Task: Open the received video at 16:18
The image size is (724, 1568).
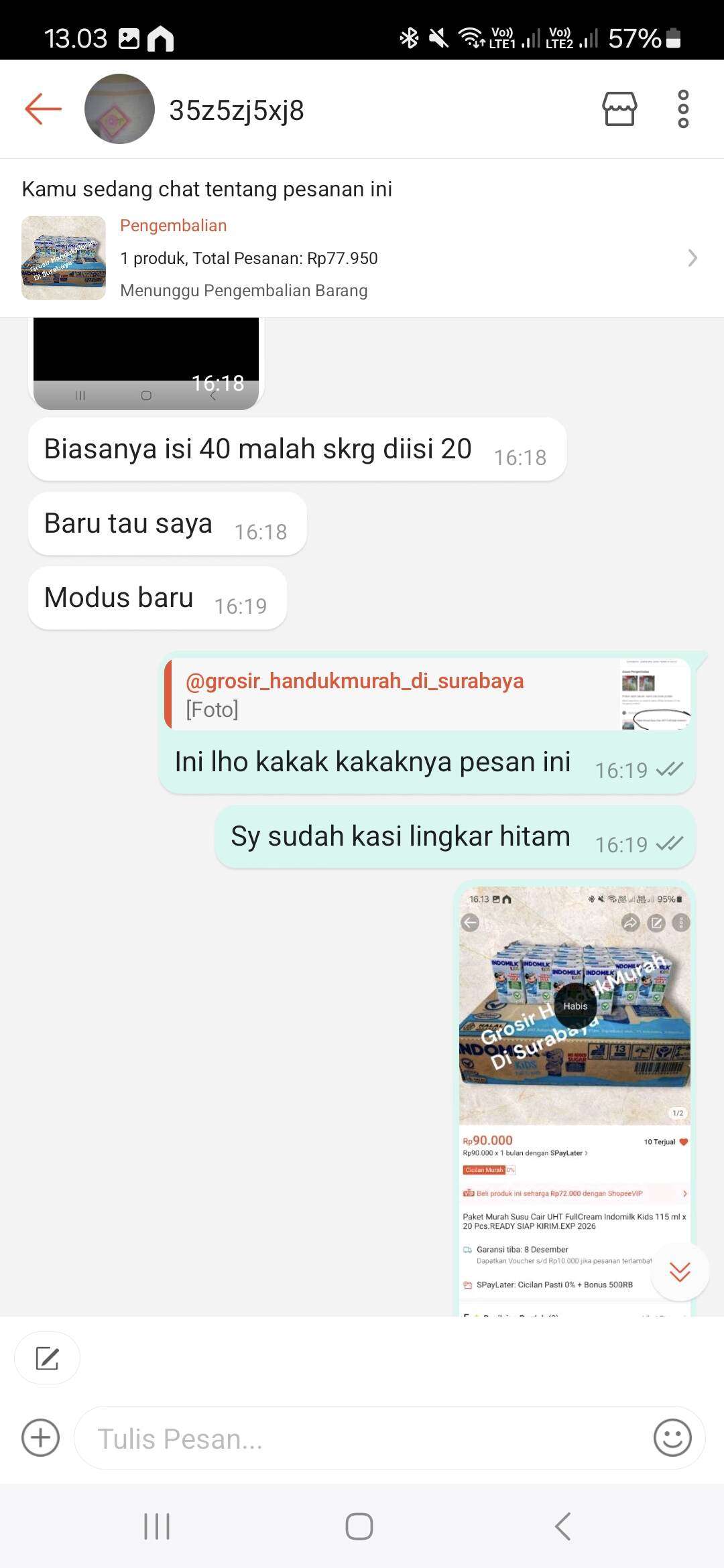Action: [x=146, y=362]
